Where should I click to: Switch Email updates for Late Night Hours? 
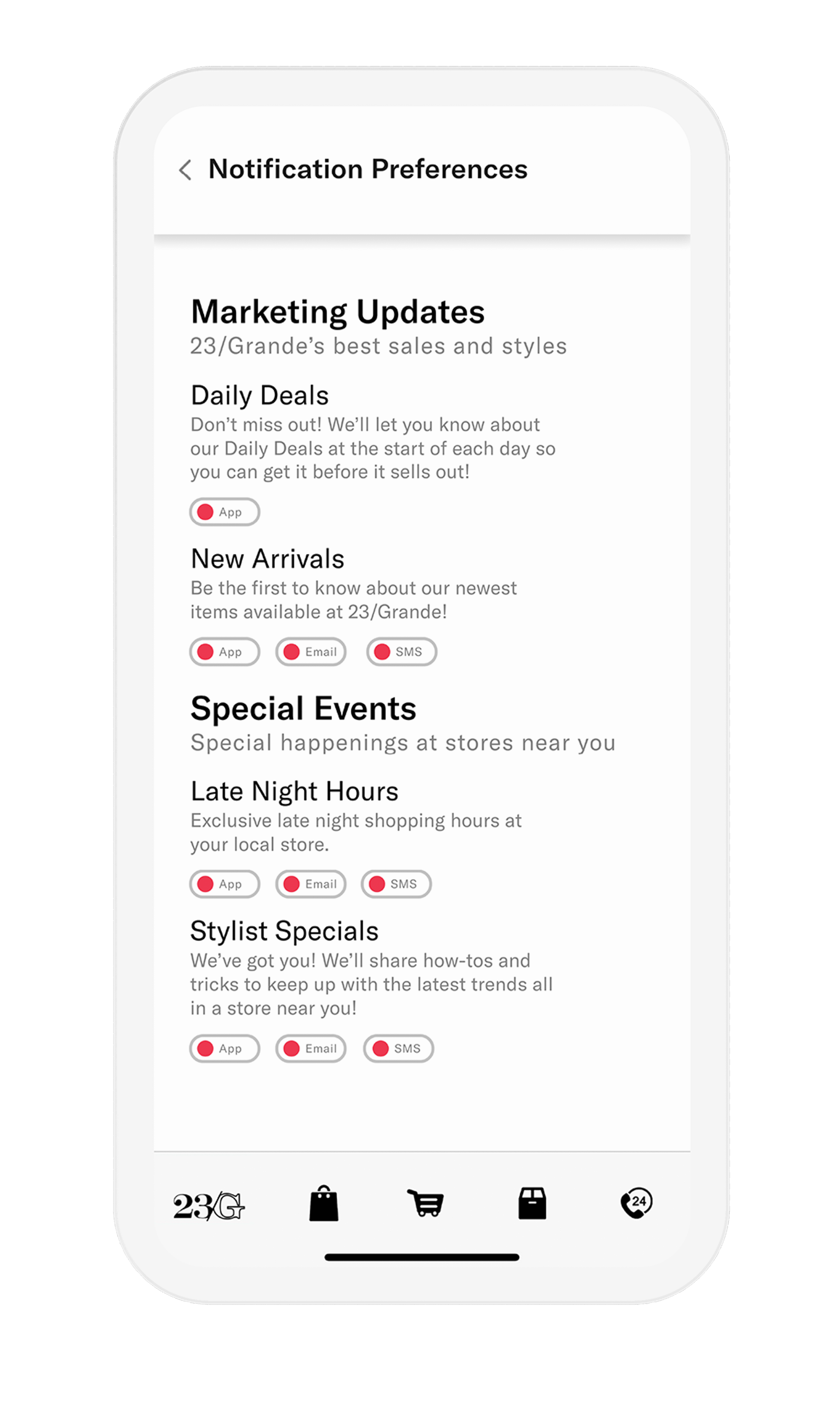(x=311, y=884)
